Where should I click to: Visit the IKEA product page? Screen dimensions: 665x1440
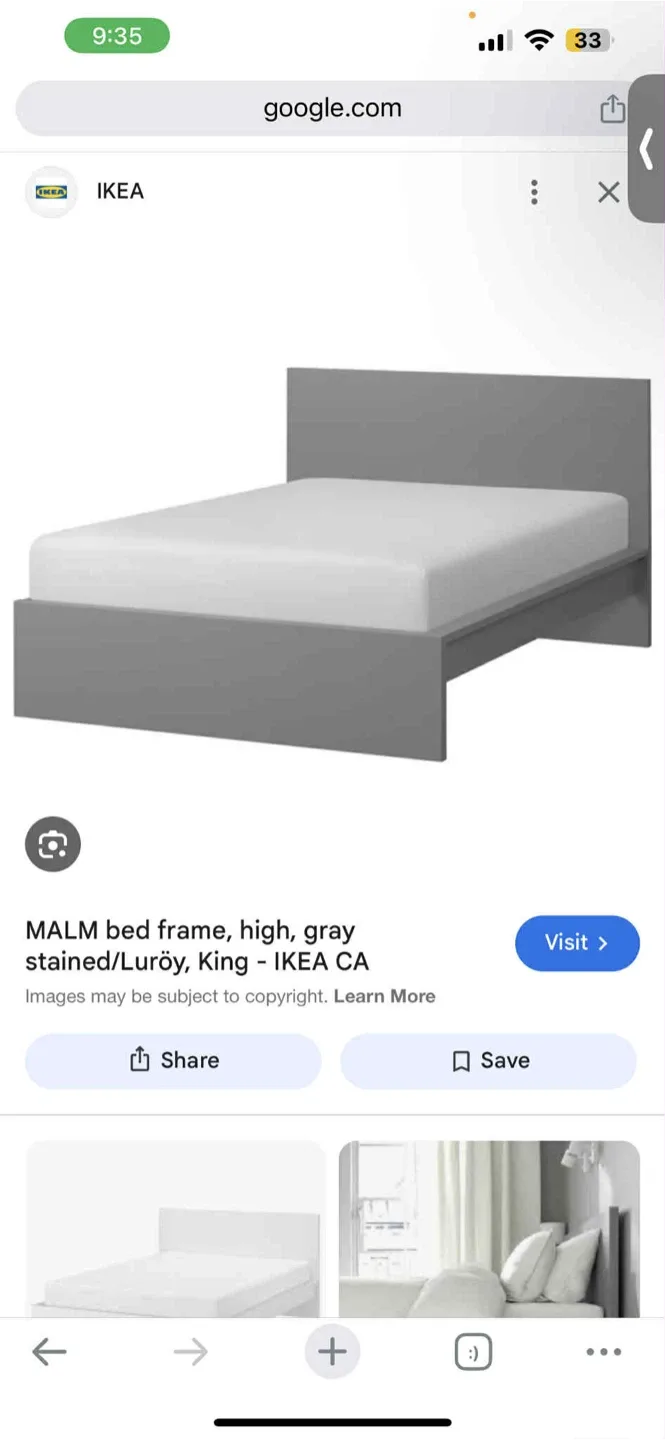(576, 943)
